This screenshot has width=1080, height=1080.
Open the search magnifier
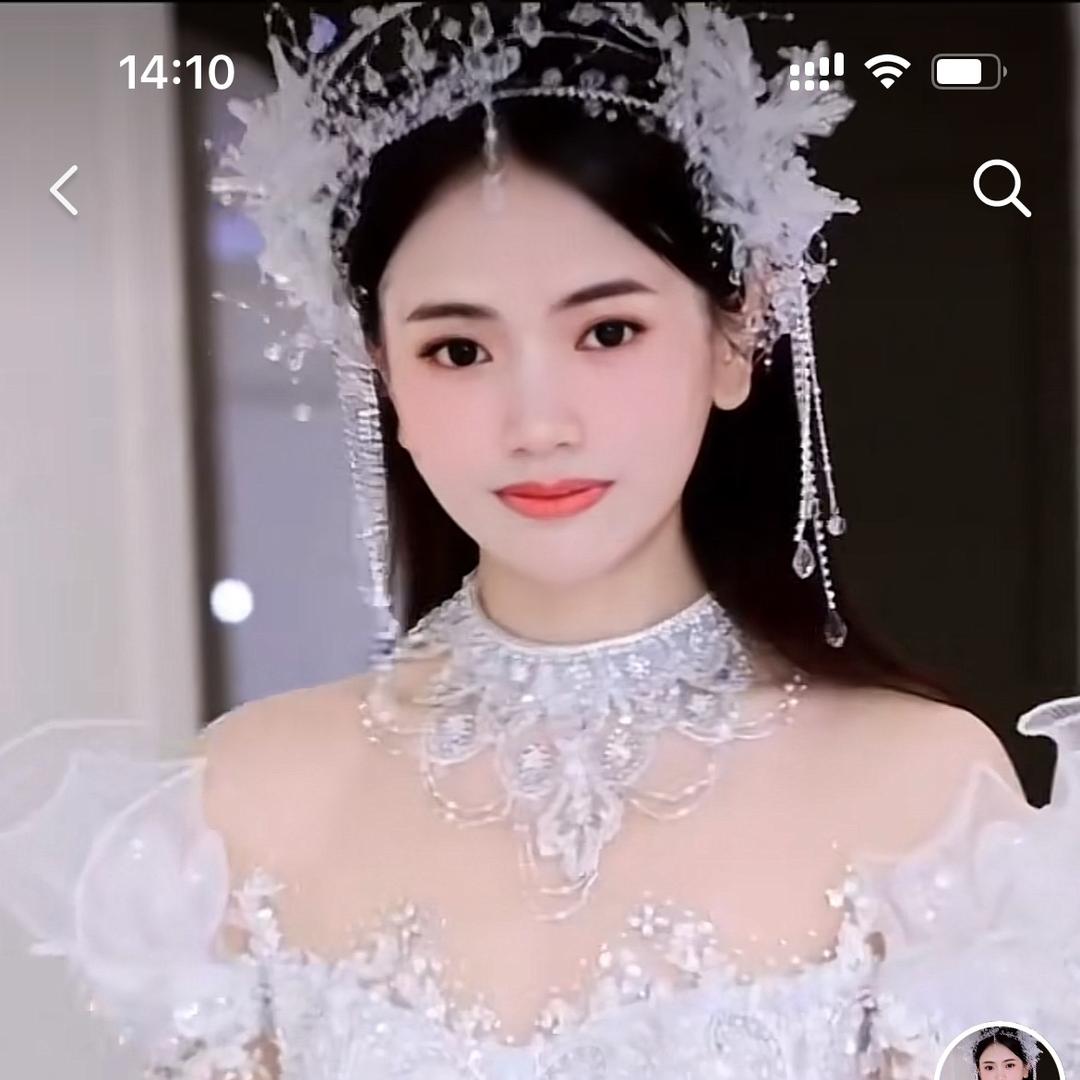(x=1001, y=188)
